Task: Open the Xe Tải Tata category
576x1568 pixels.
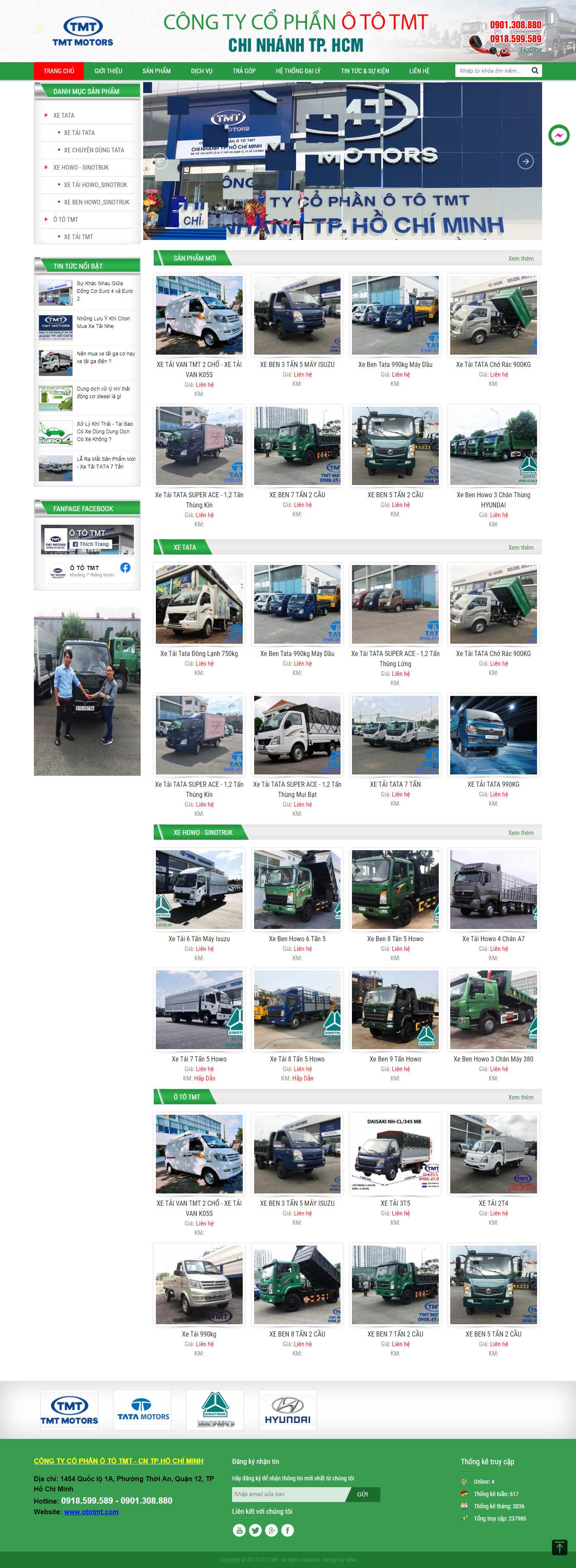Action: tap(79, 133)
